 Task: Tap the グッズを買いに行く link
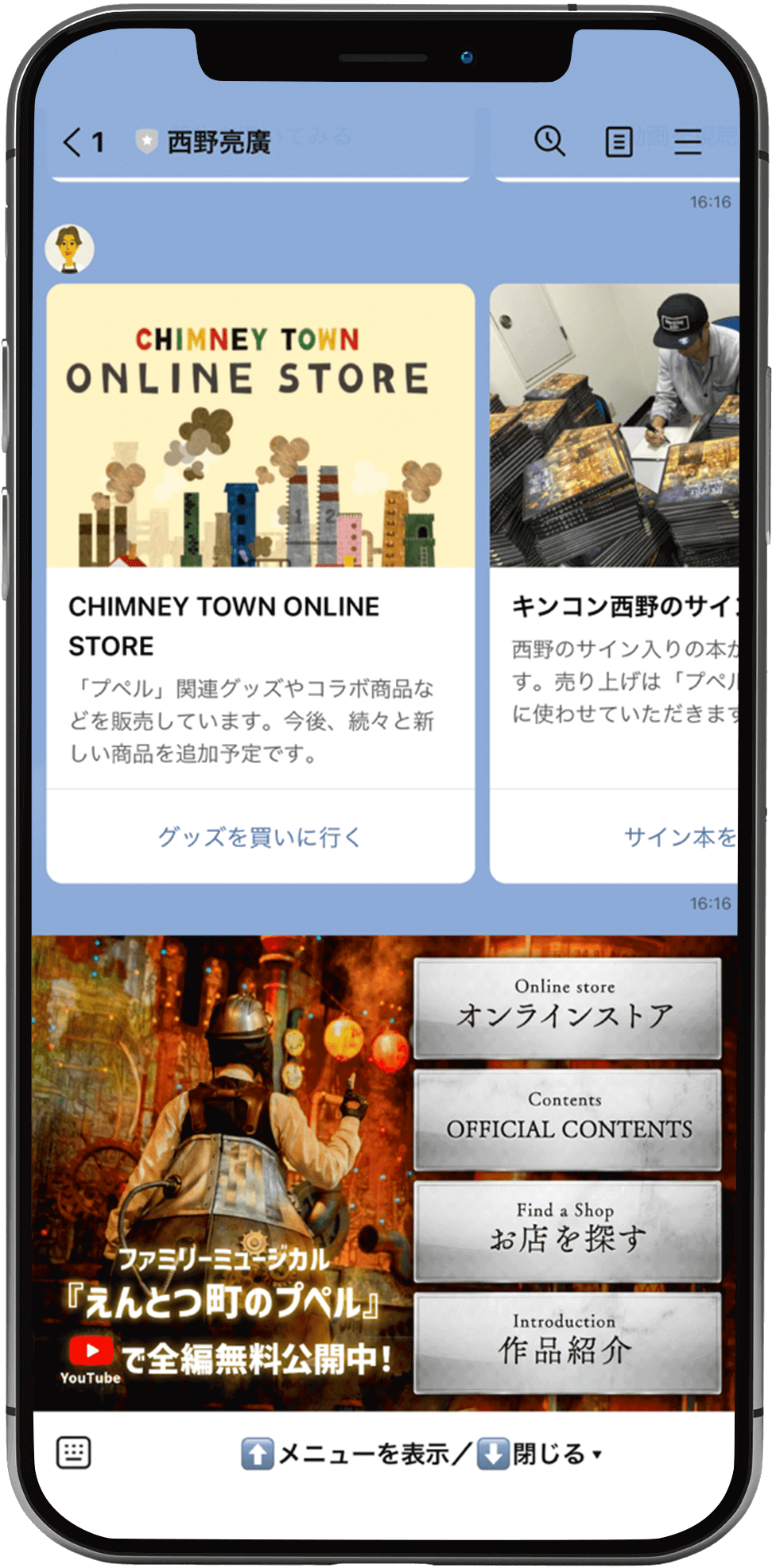pos(260,837)
